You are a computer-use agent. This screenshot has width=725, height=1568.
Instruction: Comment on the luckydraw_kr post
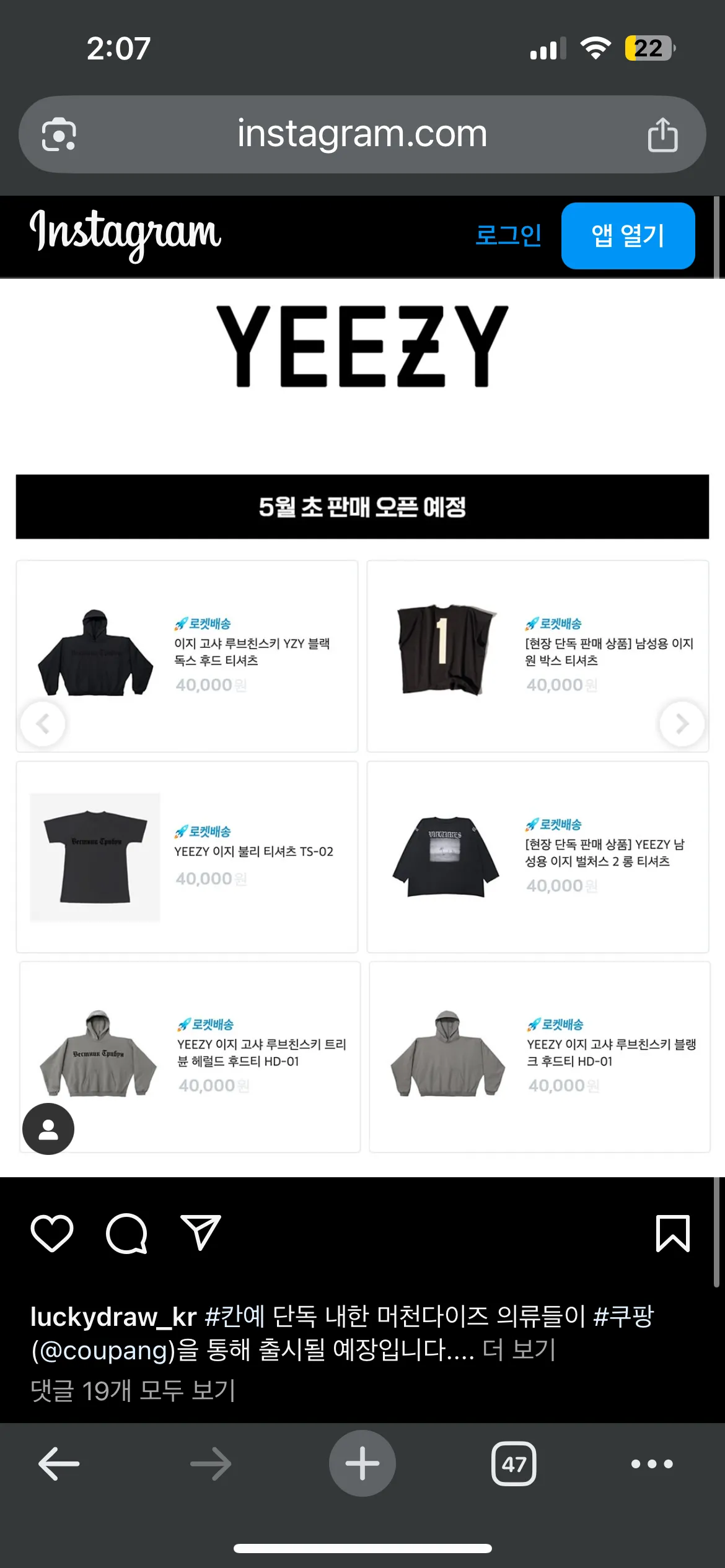[x=126, y=1234]
